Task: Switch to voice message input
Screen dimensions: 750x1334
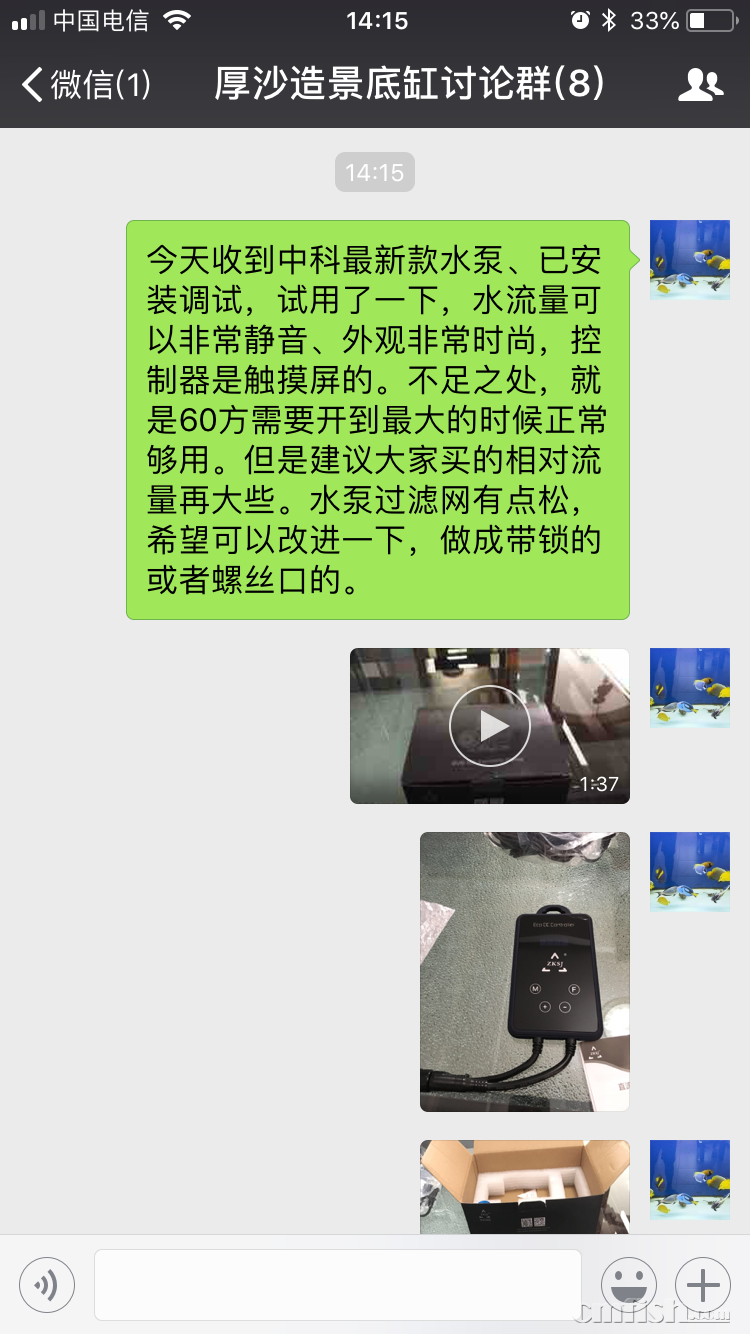Action: click(47, 1285)
